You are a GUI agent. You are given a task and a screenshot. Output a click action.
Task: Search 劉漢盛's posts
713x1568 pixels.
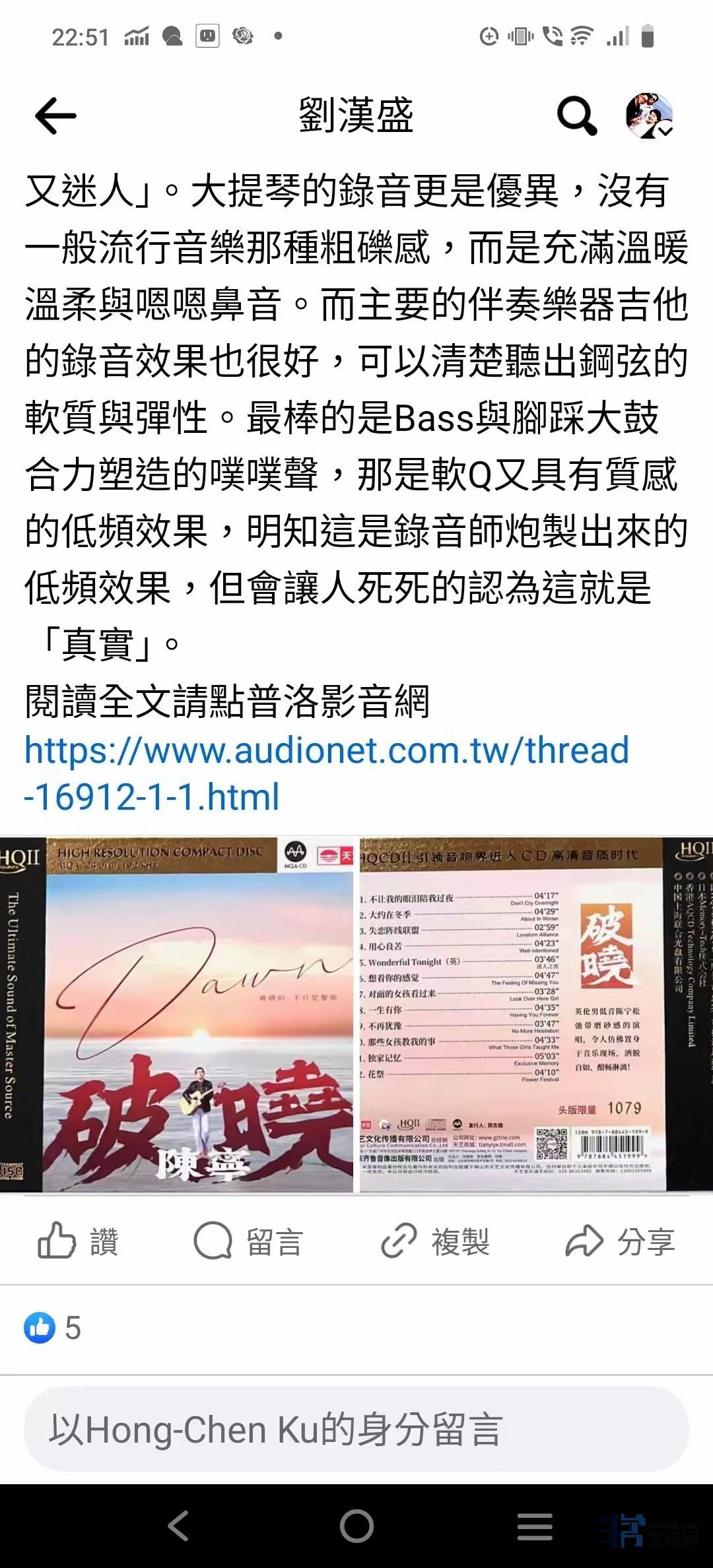click(576, 116)
